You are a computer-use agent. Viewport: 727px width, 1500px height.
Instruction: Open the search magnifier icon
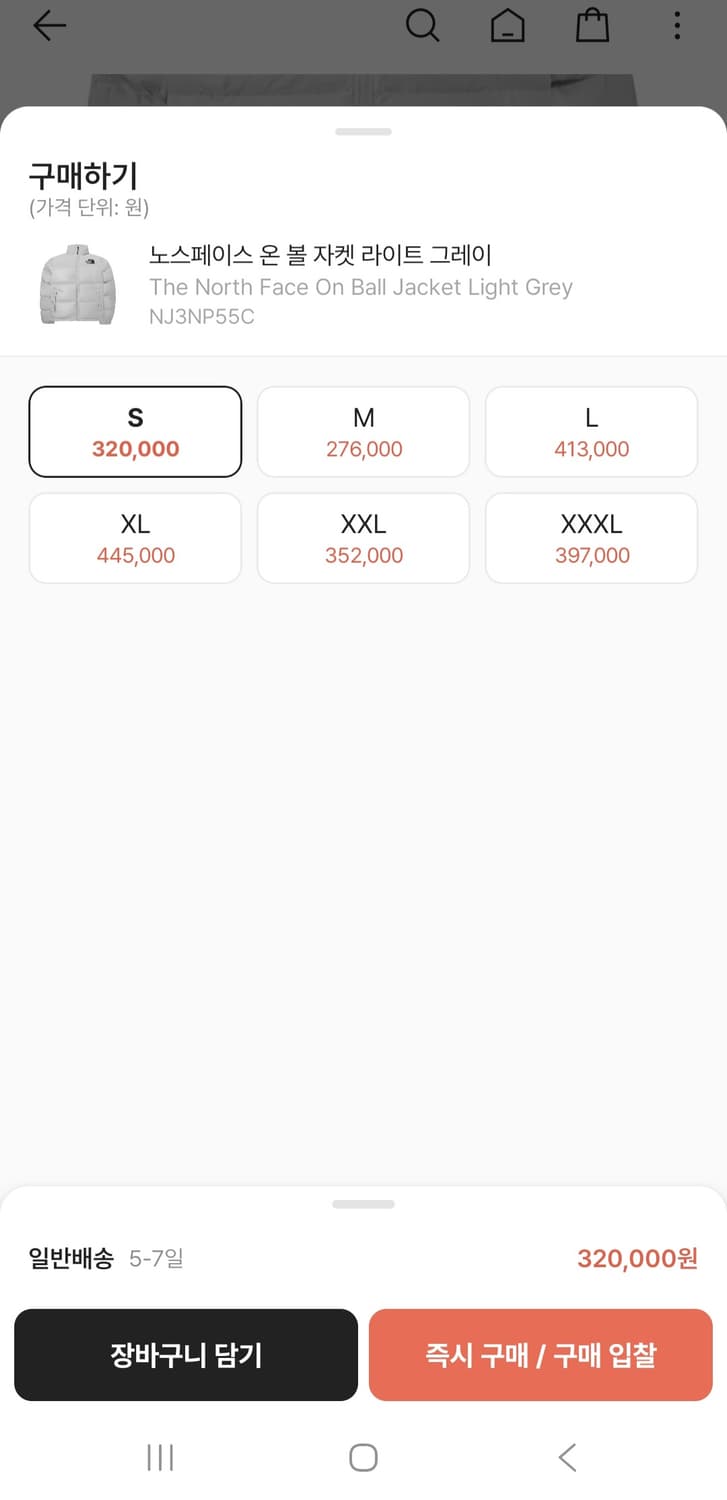(x=422, y=26)
